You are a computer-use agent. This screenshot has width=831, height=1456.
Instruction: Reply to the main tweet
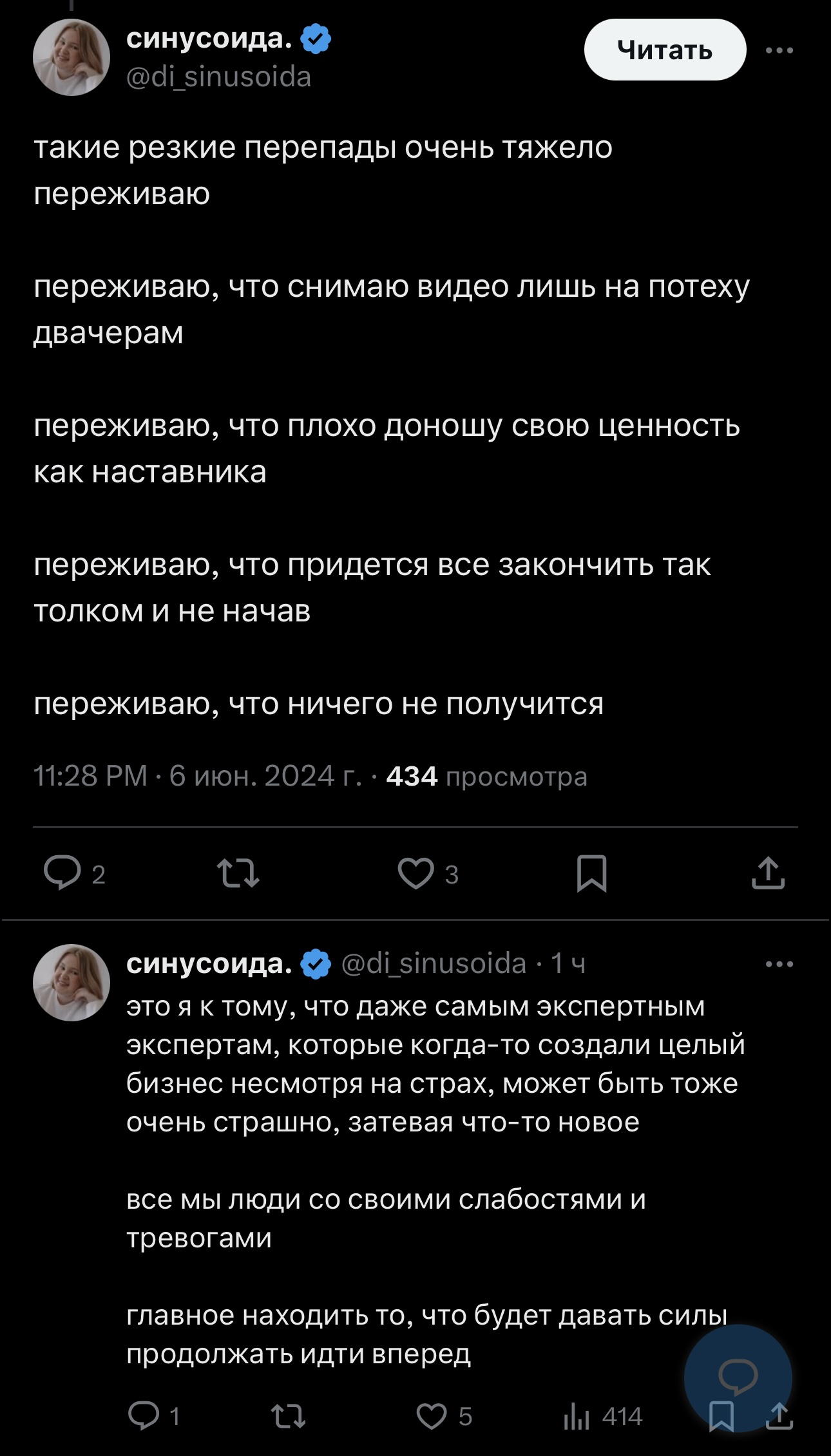(75, 874)
